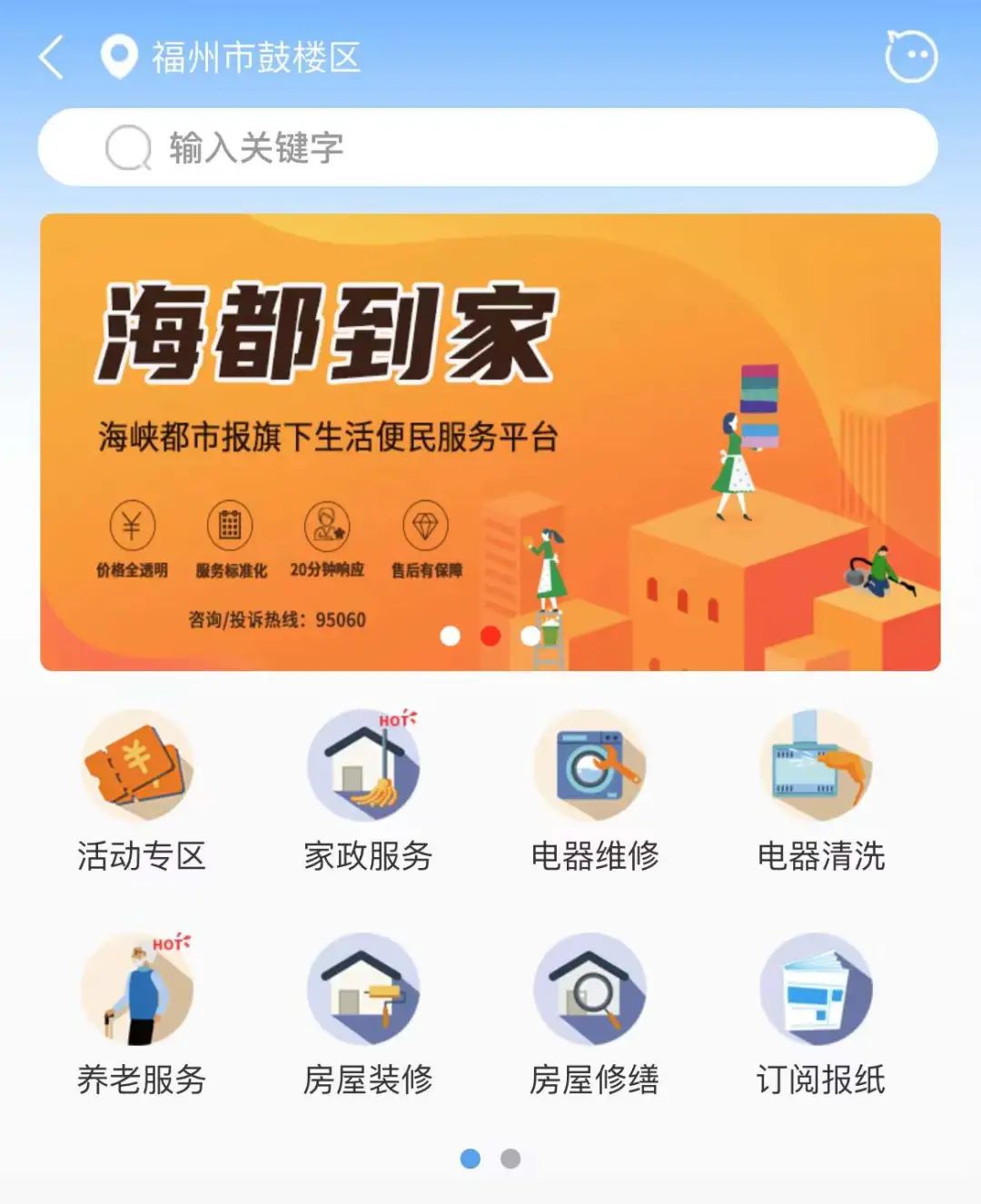The image size is (981, 1204).
Task: Open 活动专区
Action: [140, 792]
